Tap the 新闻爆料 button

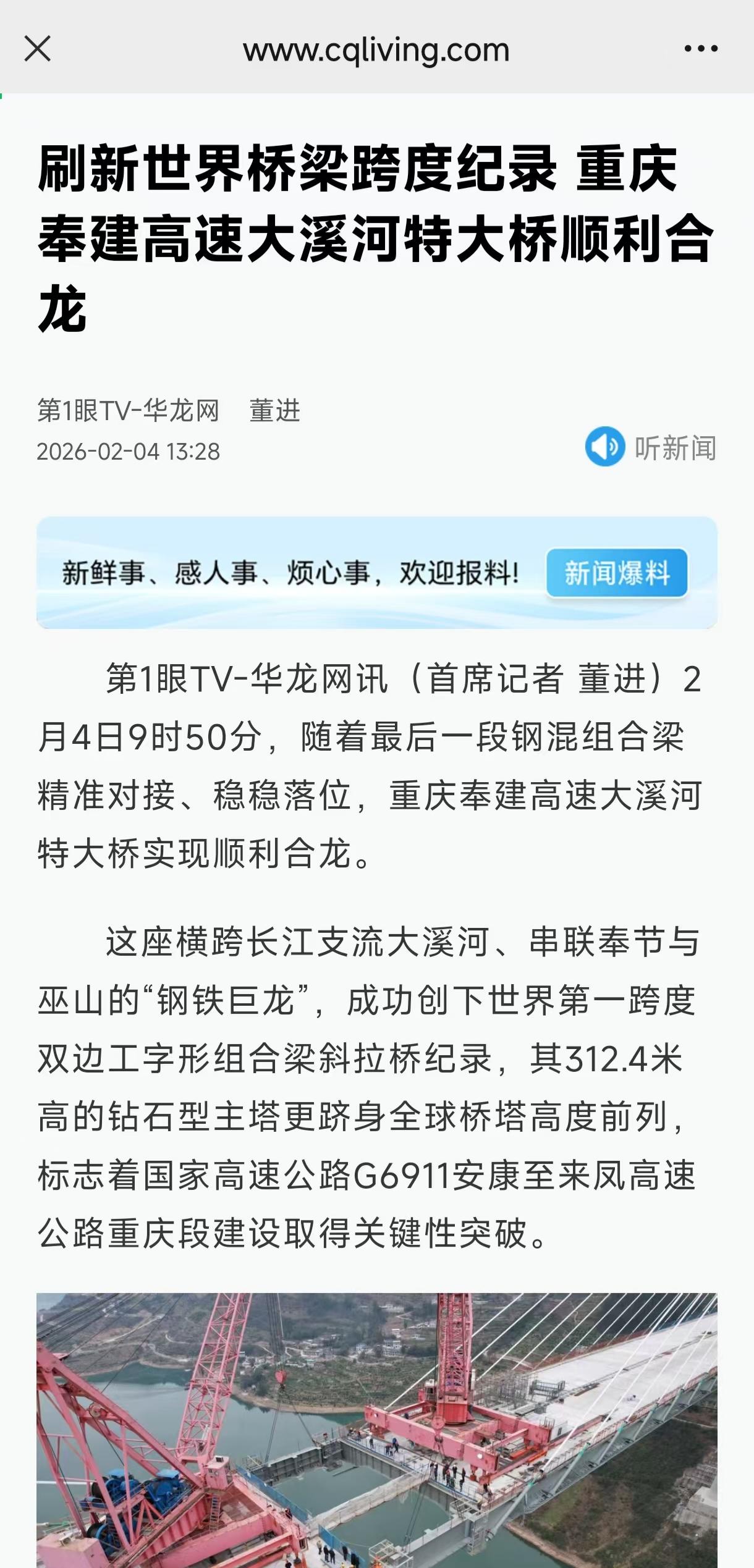pyautogui.click(x=617, y=573)
